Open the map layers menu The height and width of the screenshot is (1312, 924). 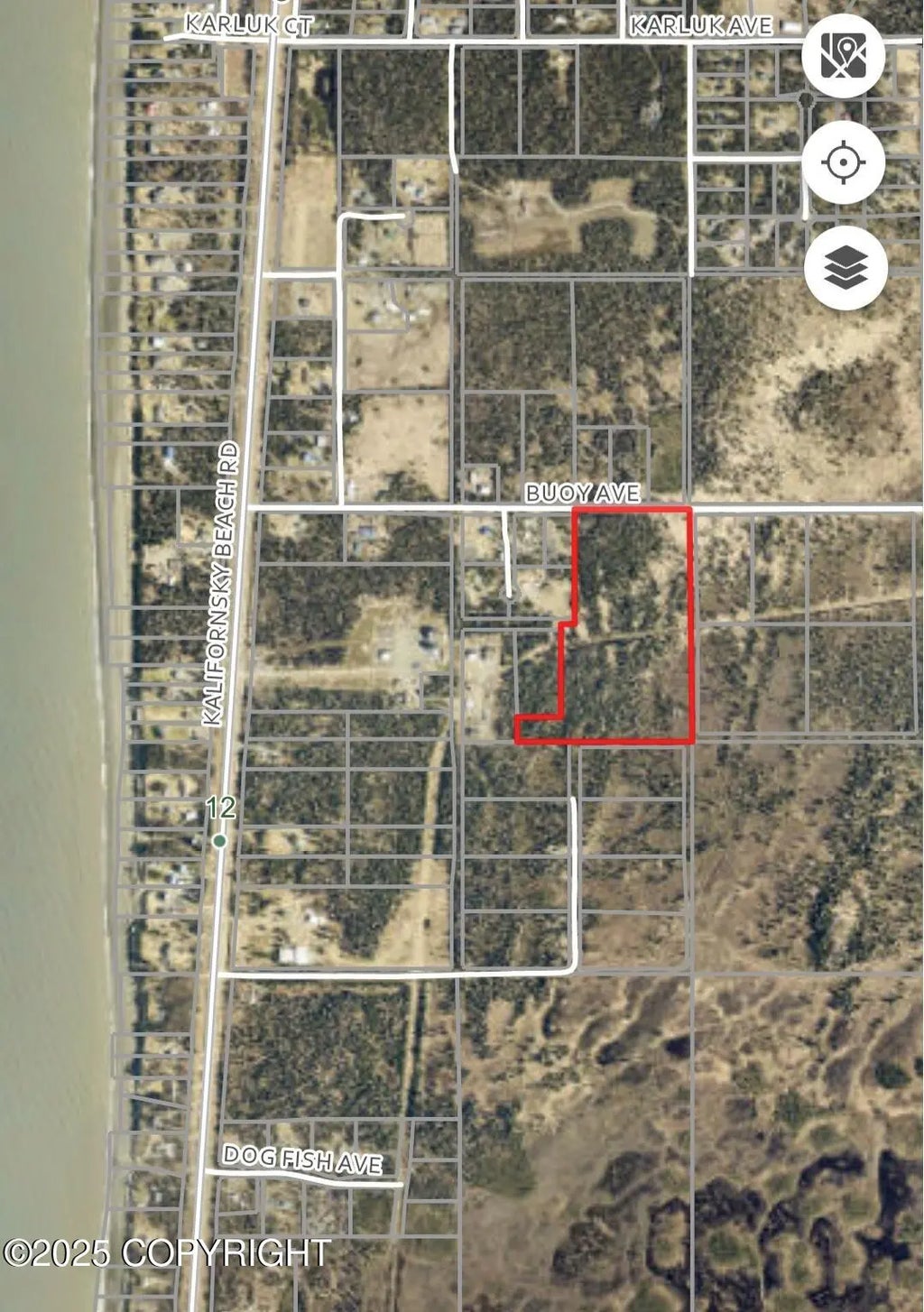[845, 268]
